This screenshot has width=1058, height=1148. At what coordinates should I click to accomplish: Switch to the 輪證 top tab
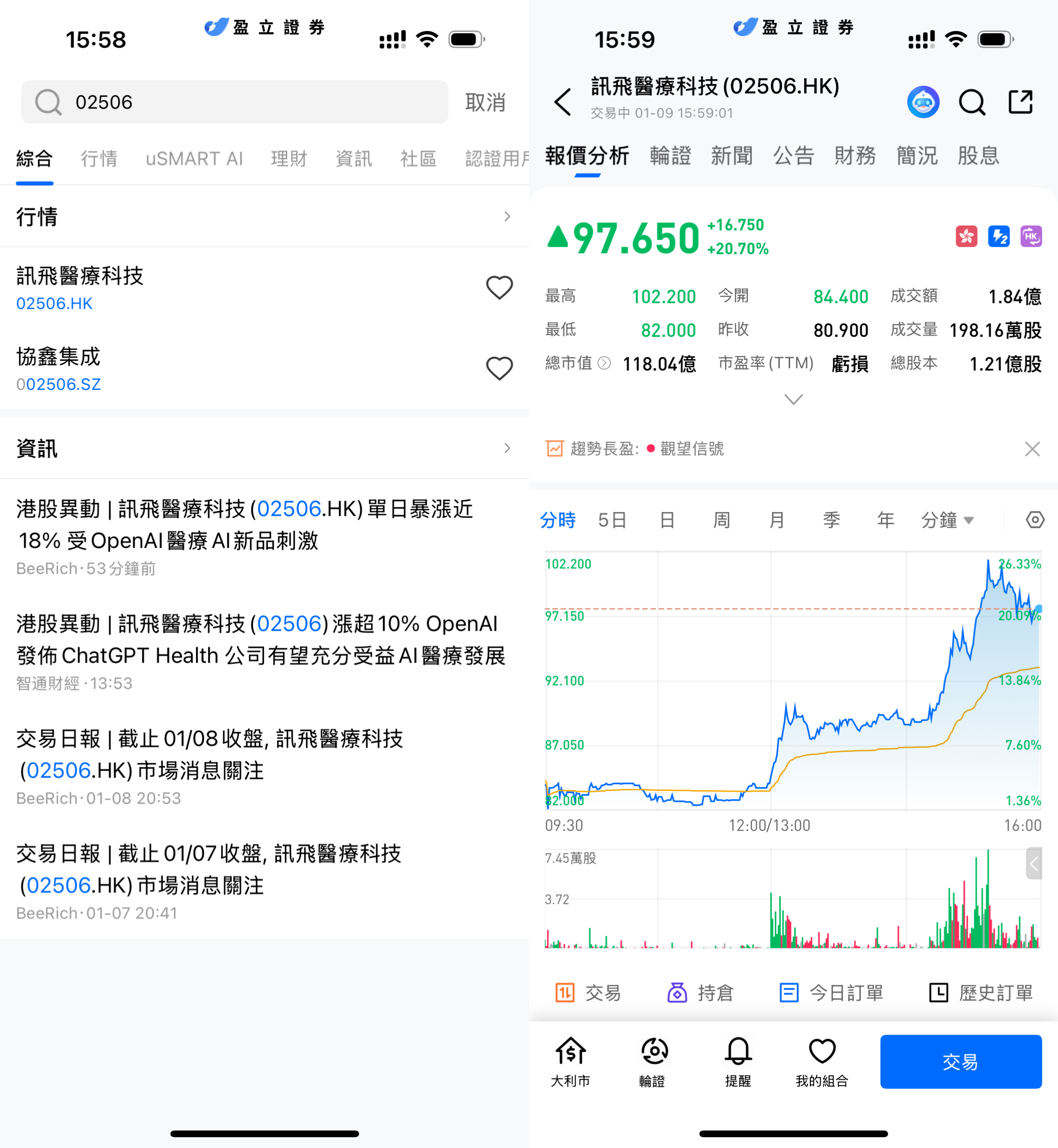[x=670, y=156]
